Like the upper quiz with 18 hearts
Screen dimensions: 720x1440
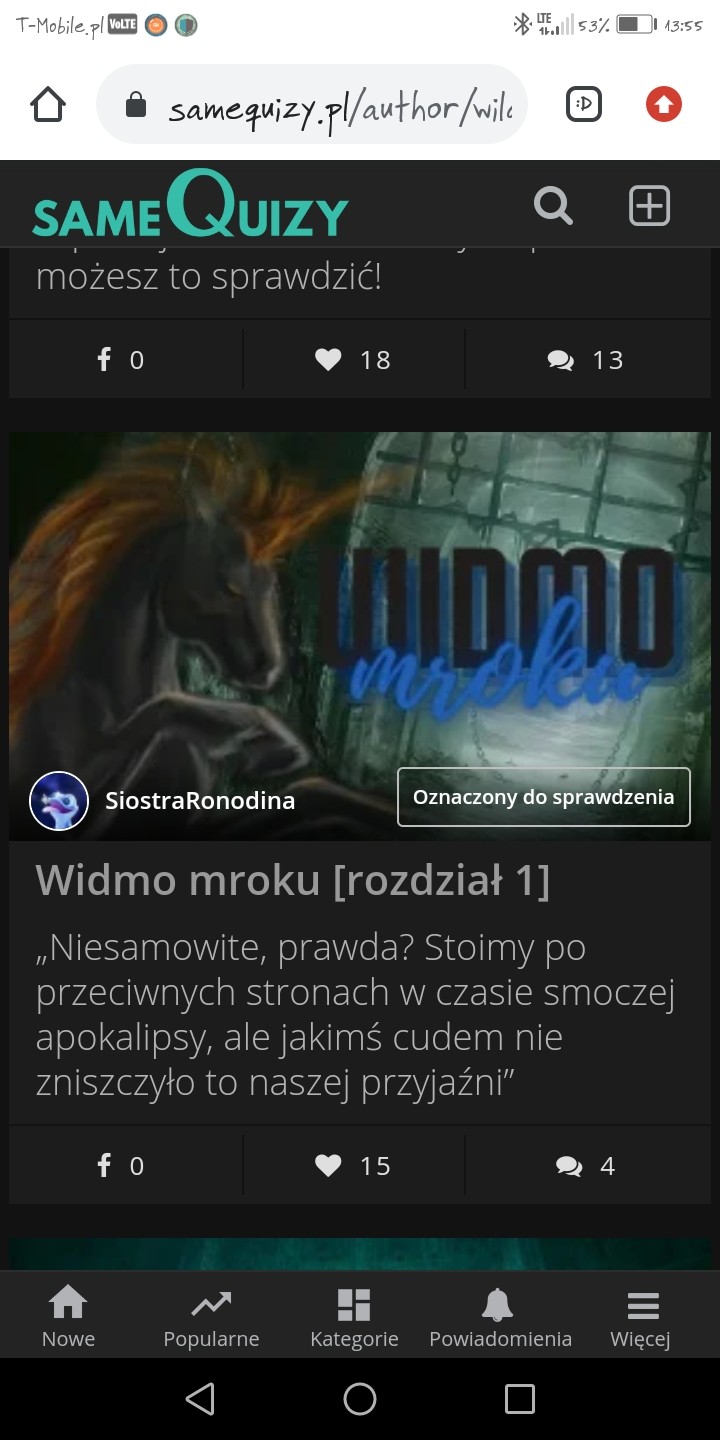coord(353,360)
